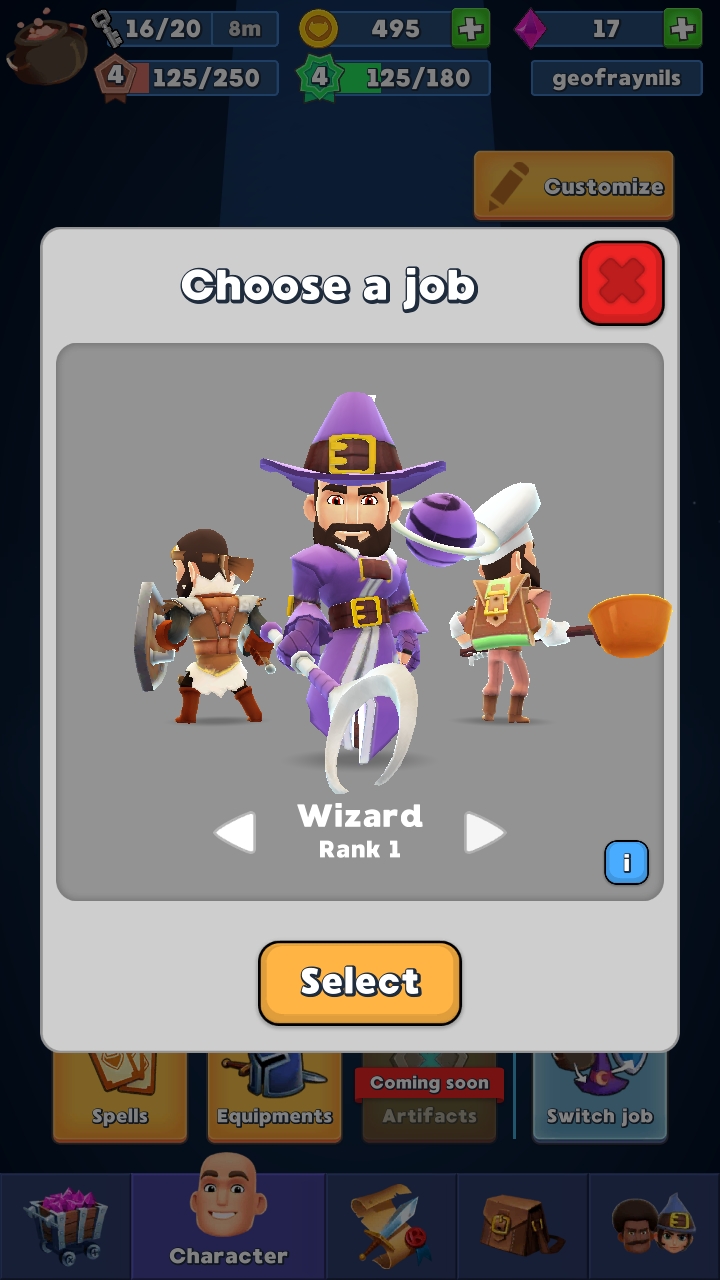Add more purple gems
Screen dimensions: 720x1280
click(x=682, y=28)
